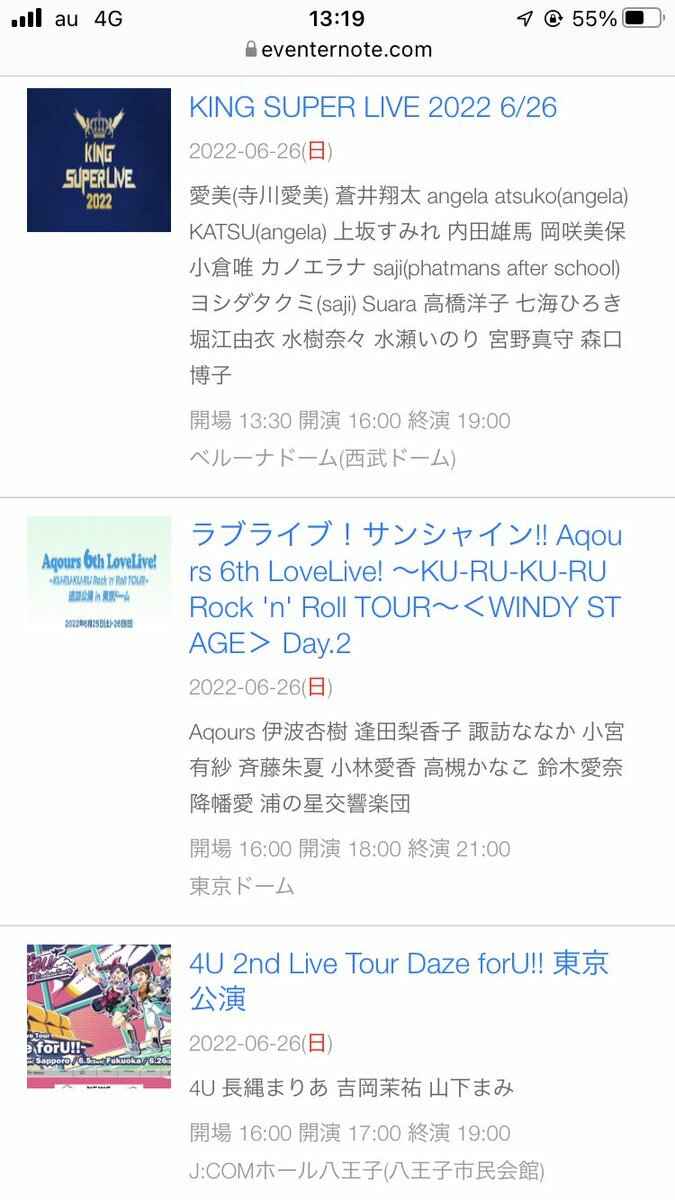
Task: Open performer 長縄まりあ in the 4U event
Action: 286,1088
